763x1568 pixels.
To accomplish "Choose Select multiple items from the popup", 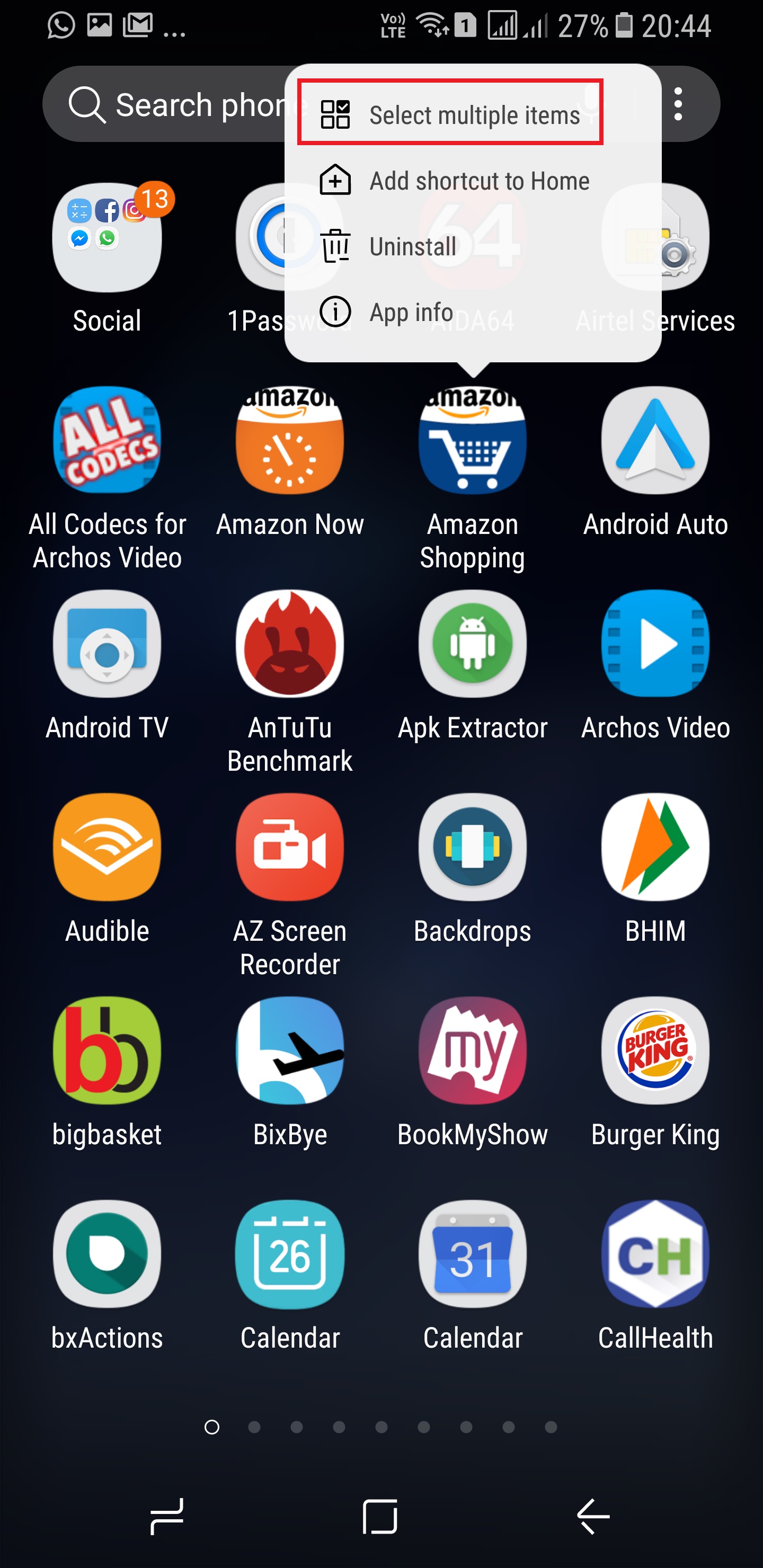I will pyautogui.click(x=450, y=114).
